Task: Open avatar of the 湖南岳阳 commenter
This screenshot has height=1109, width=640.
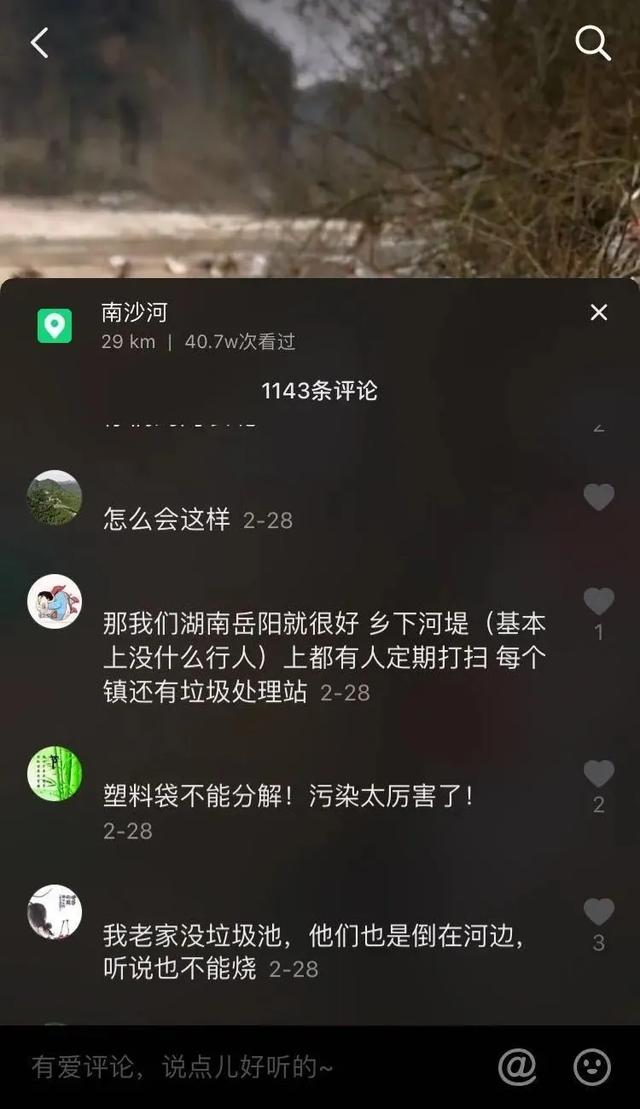Action: pos(54,601)
